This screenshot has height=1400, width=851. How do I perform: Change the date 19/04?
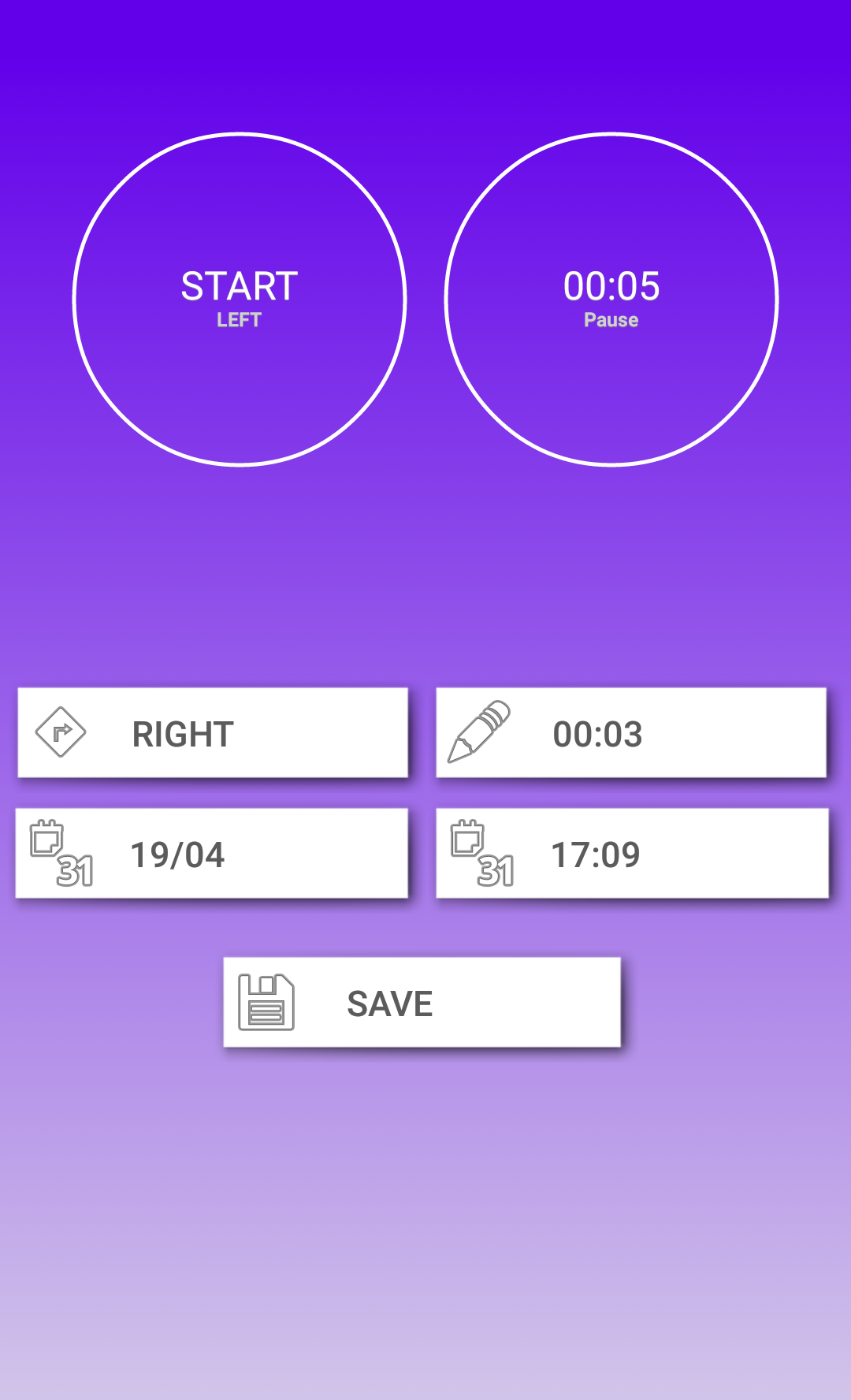click(212, 854)
